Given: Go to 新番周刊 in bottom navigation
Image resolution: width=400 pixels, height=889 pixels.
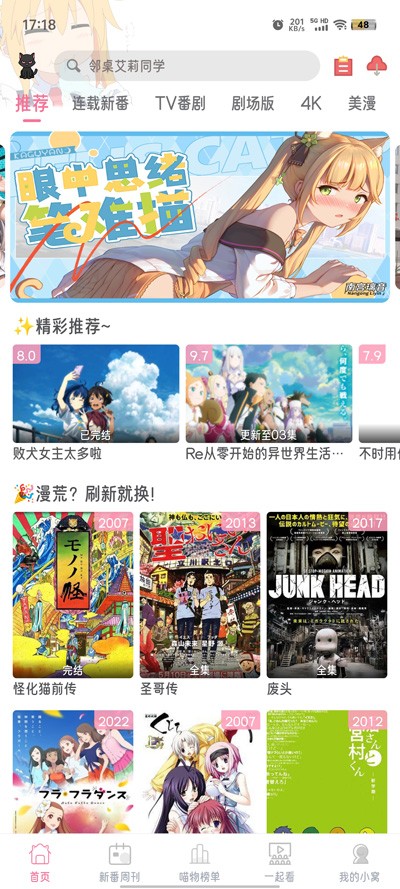Looking at the screenshot, I should pos(120,862).
